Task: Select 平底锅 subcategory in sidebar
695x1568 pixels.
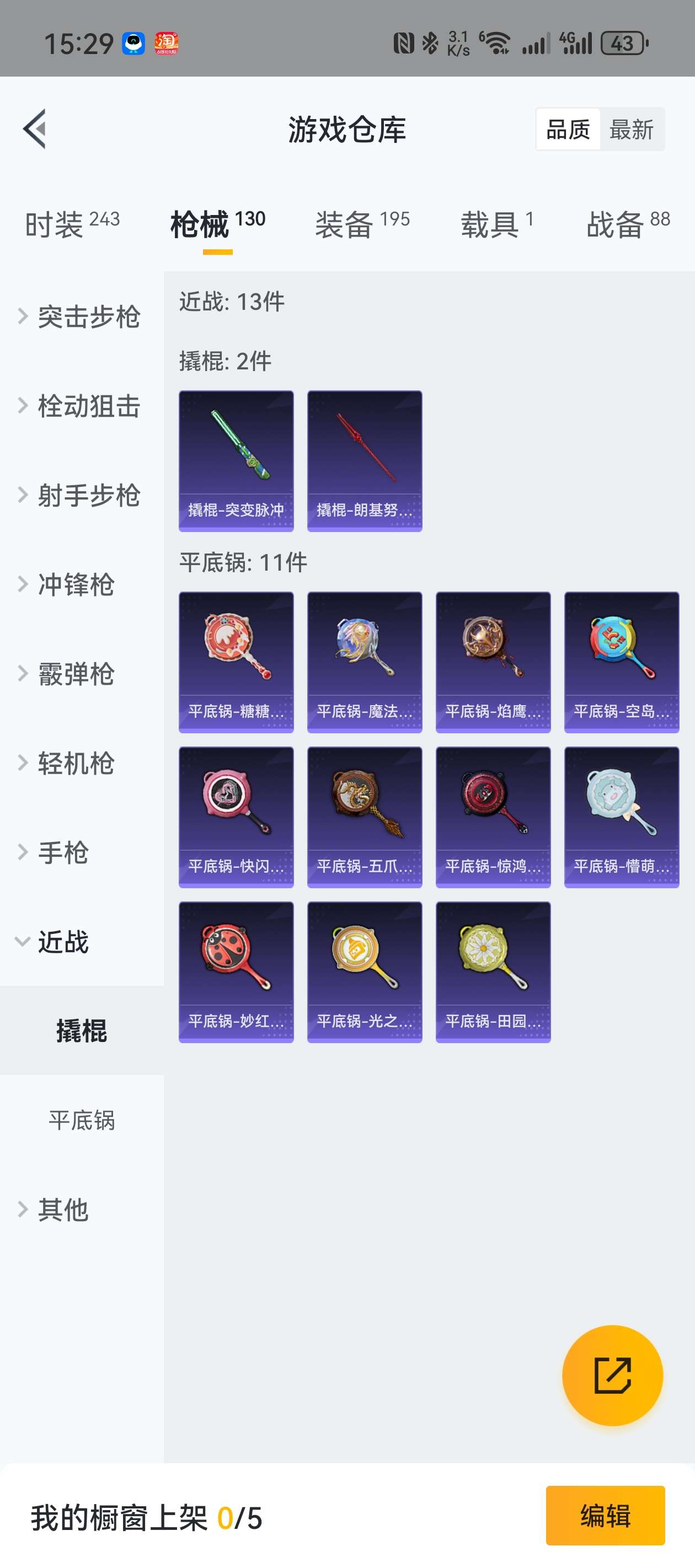Action: (82, 1120)
